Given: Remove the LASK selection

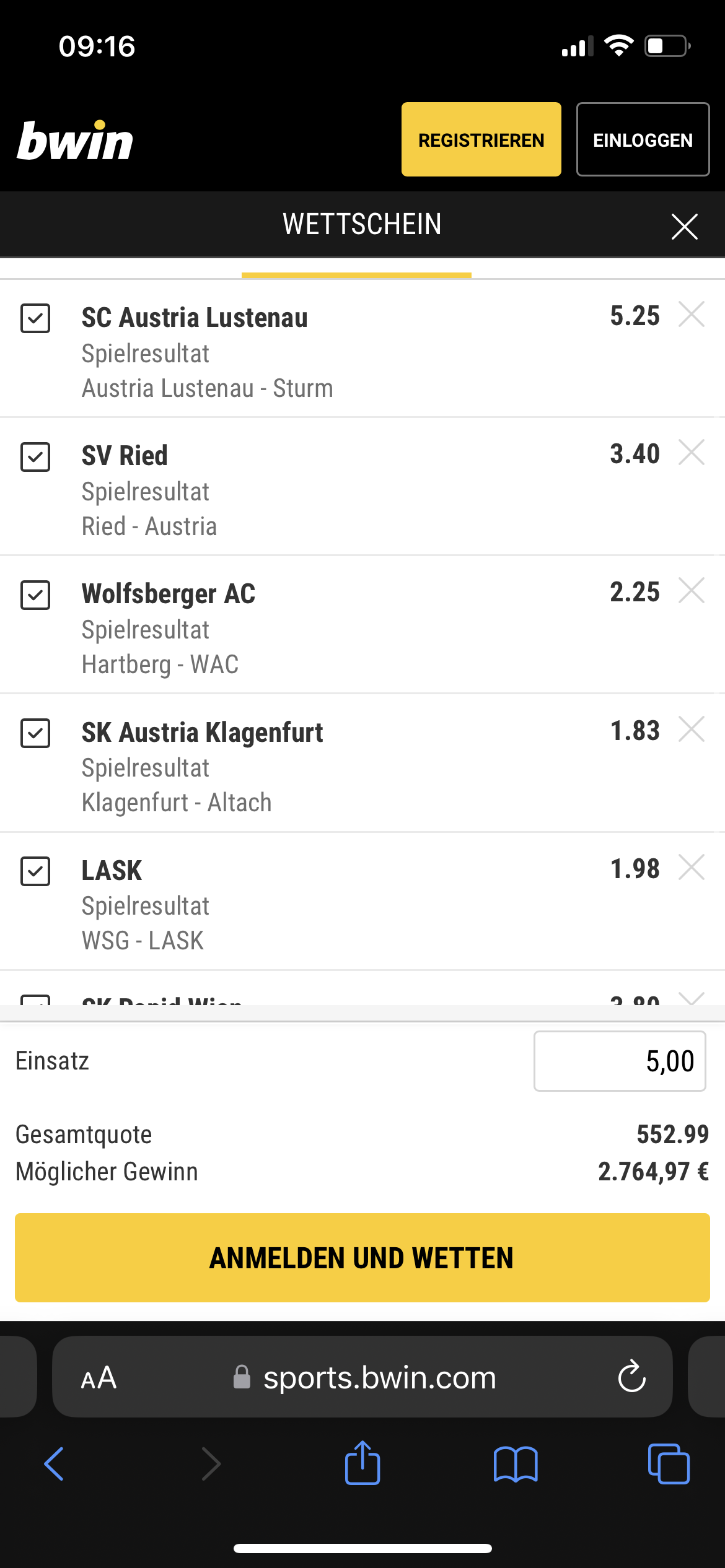Looking at the screenshot, I should pyautogui.click(x=692, y=868).
